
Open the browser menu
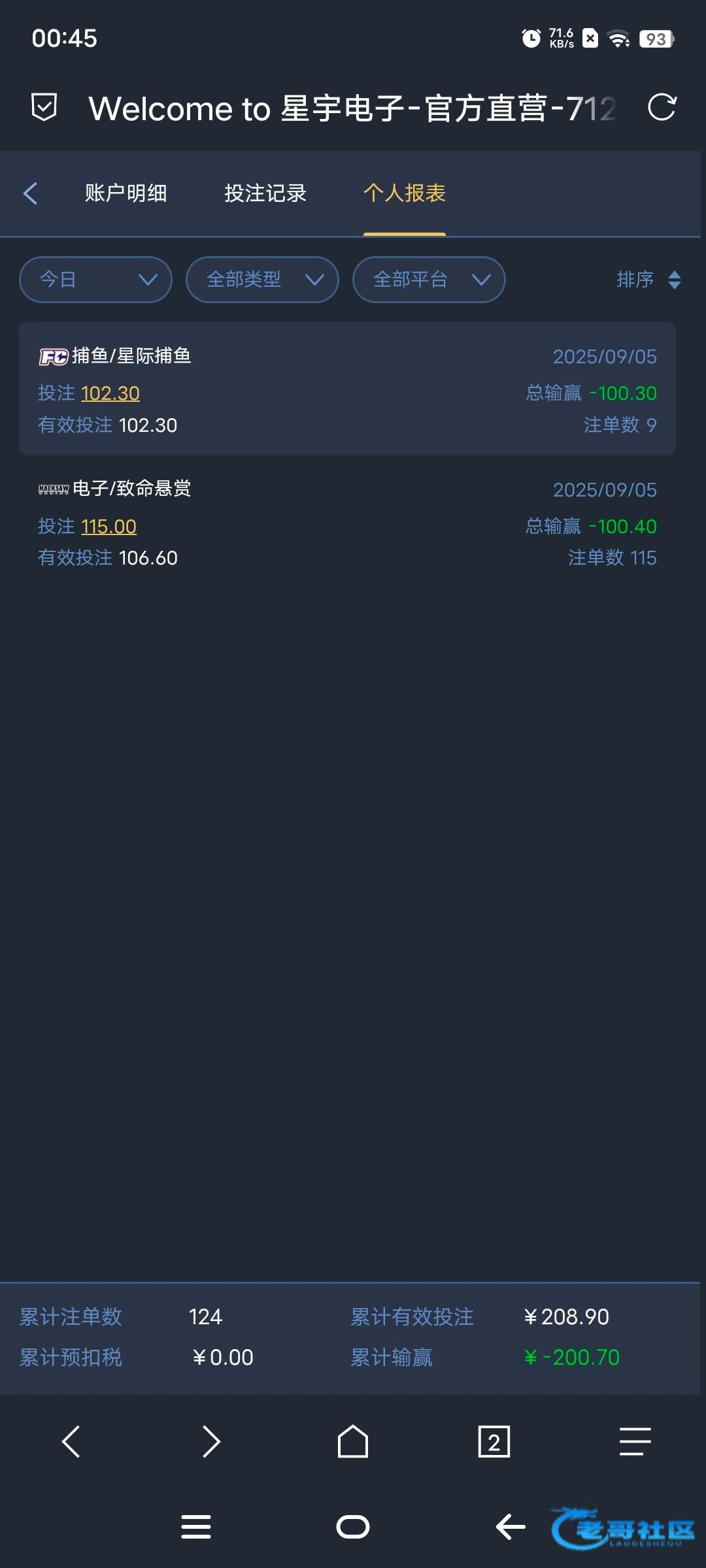635,1442
